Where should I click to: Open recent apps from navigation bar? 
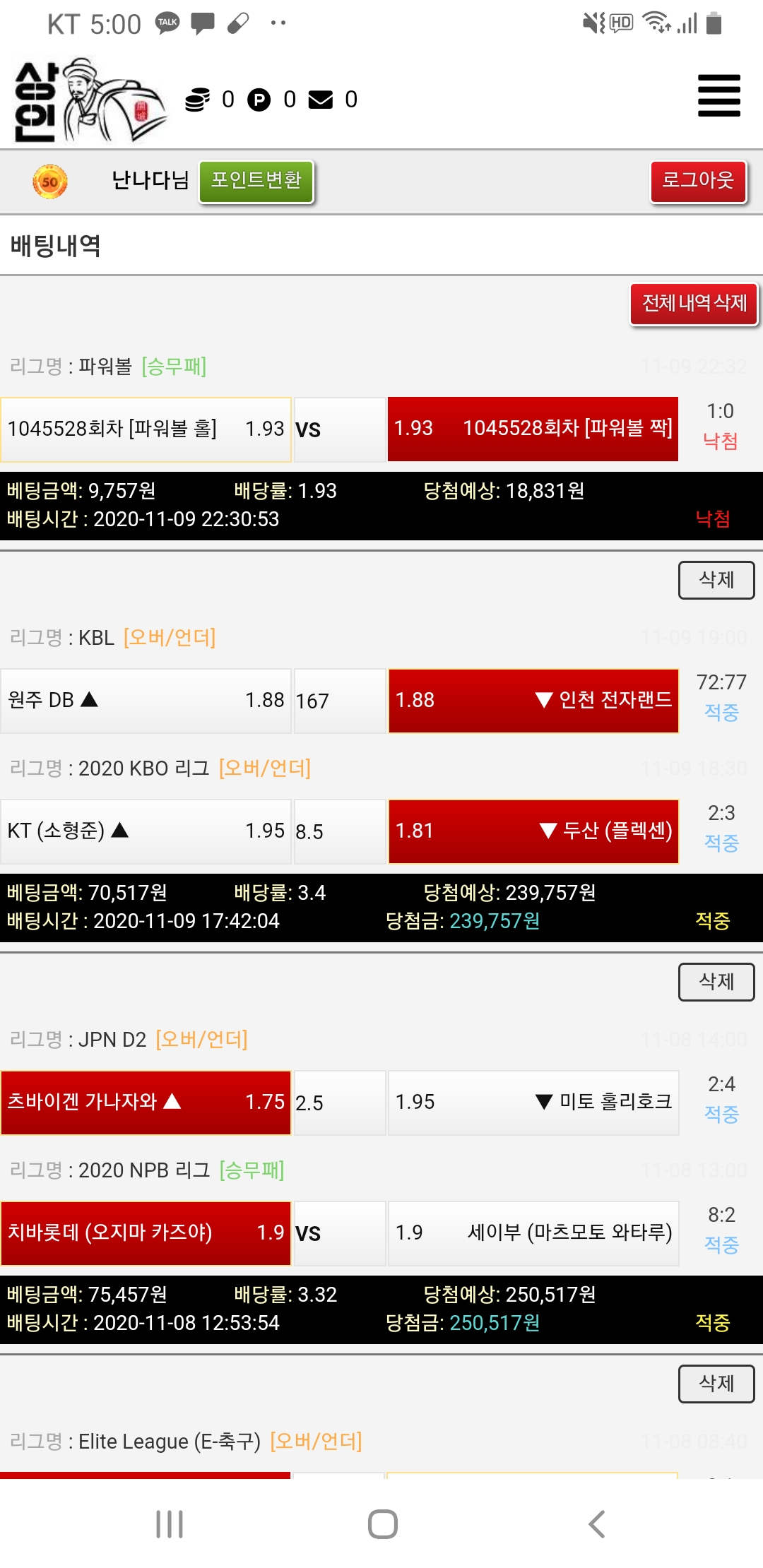click(x=170, y=1524)
